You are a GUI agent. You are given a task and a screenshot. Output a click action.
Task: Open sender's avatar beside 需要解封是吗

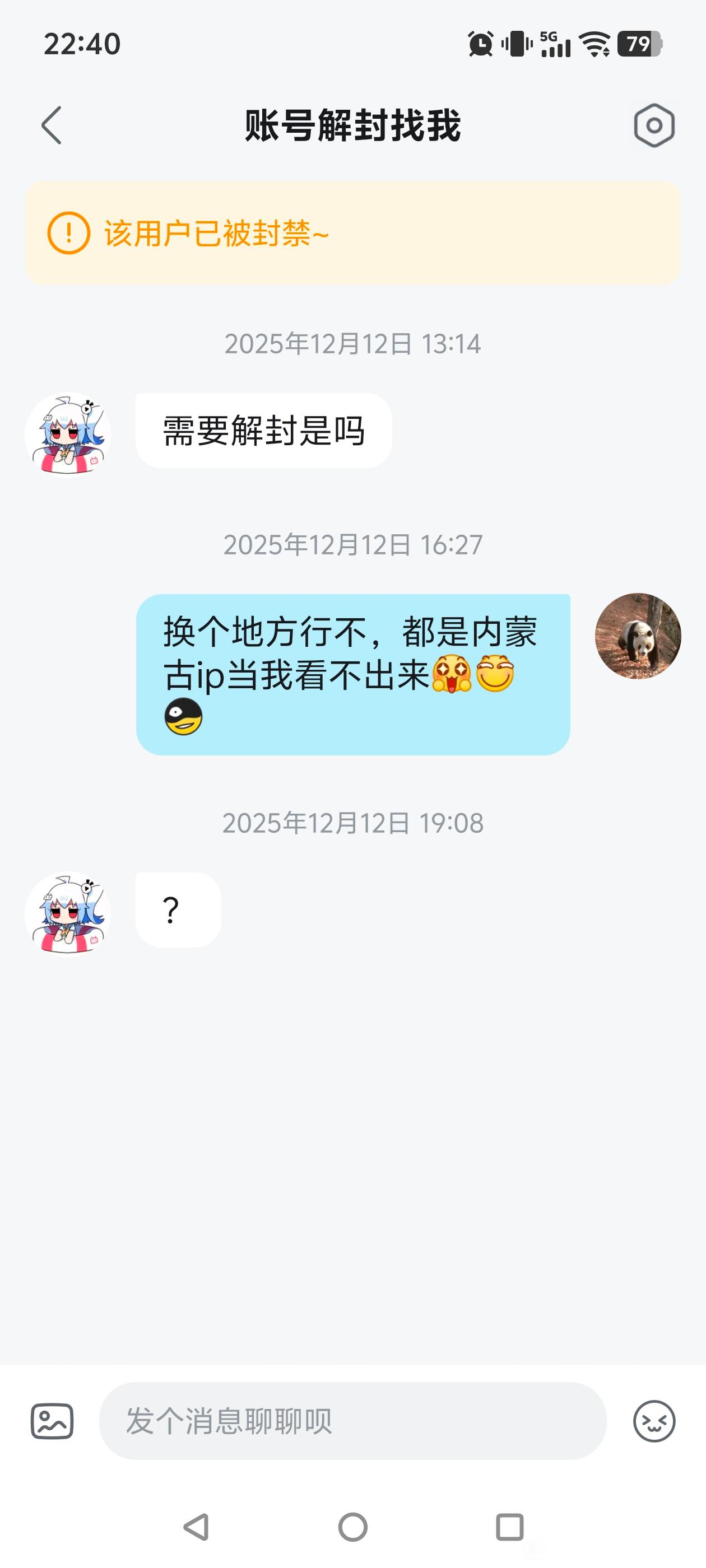(68, 435)
